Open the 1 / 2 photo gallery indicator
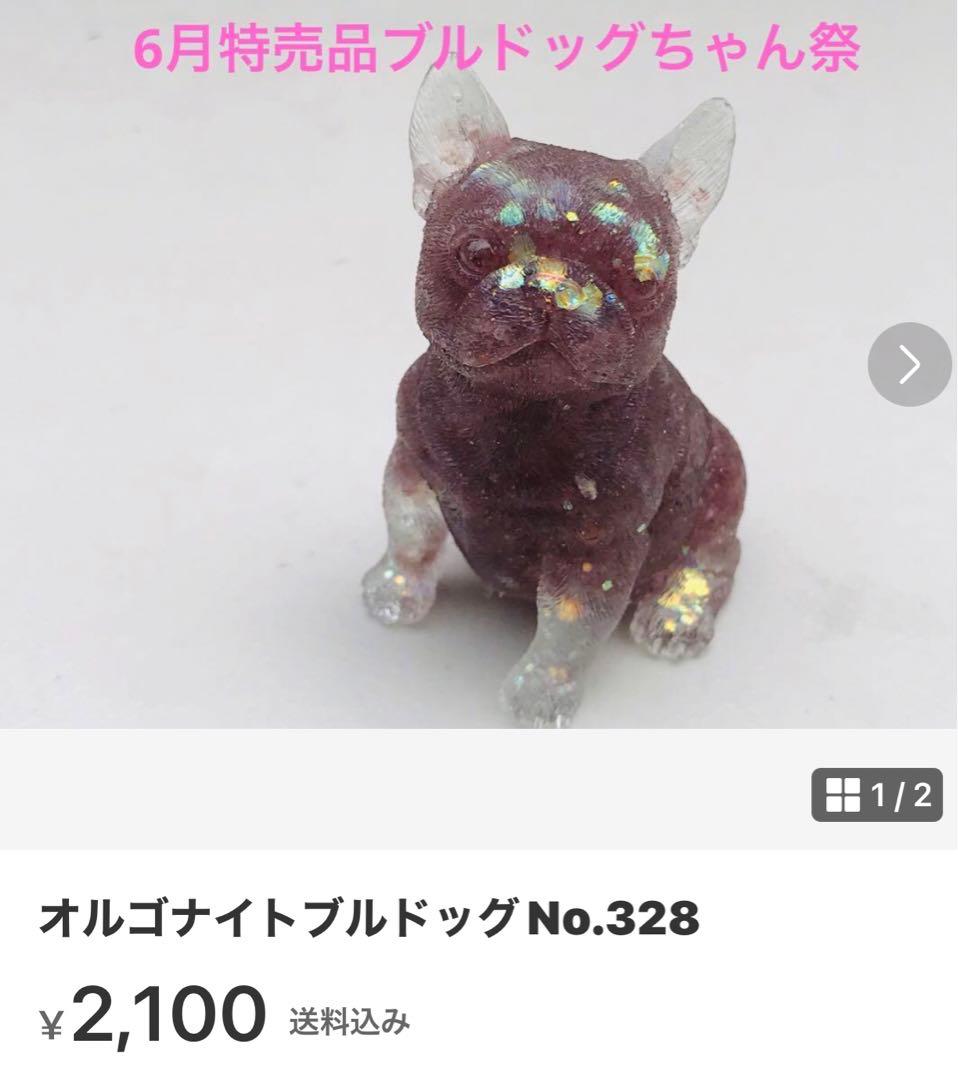The width and height of the screenshot is (958, 1080). (x=877, y=795)
